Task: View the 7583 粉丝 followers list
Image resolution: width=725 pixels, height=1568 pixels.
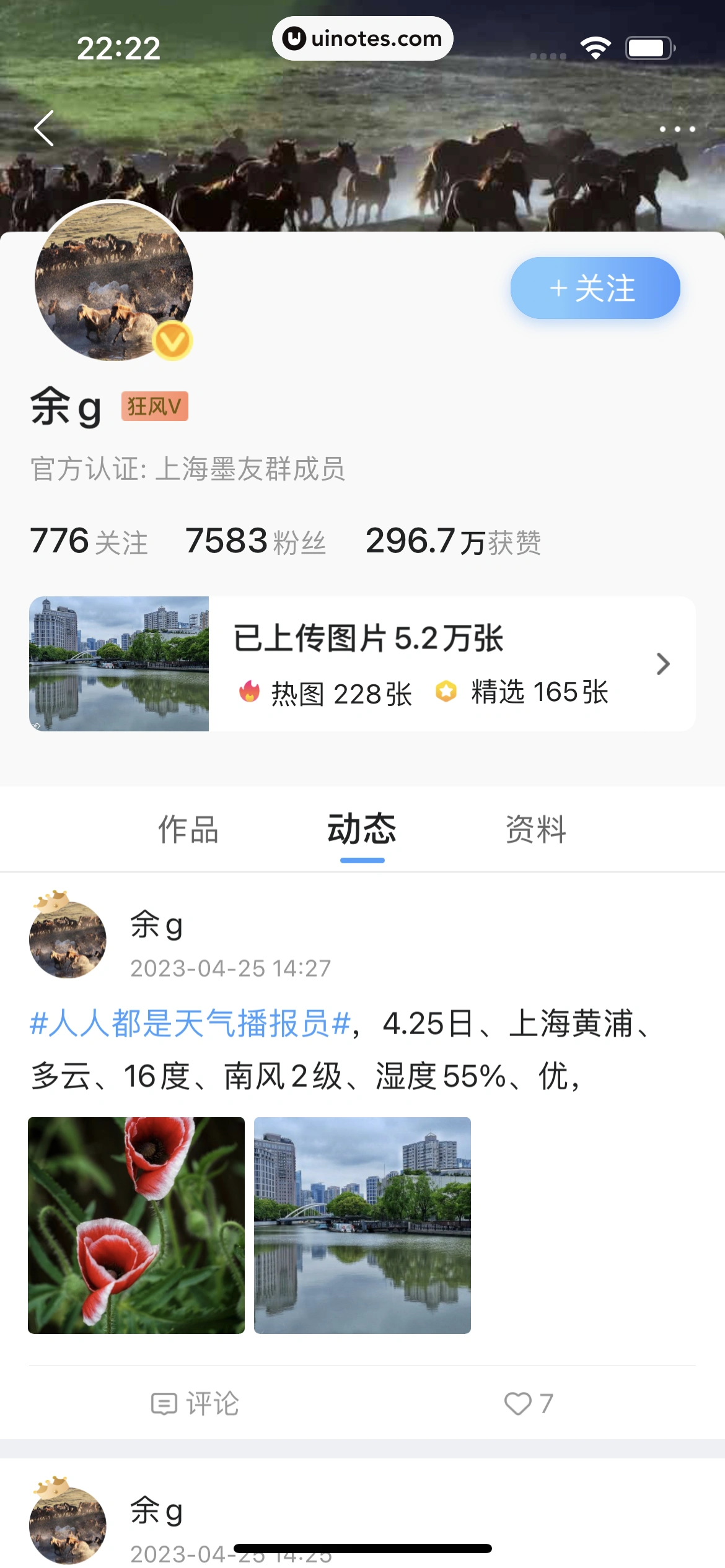Action: 255,541
